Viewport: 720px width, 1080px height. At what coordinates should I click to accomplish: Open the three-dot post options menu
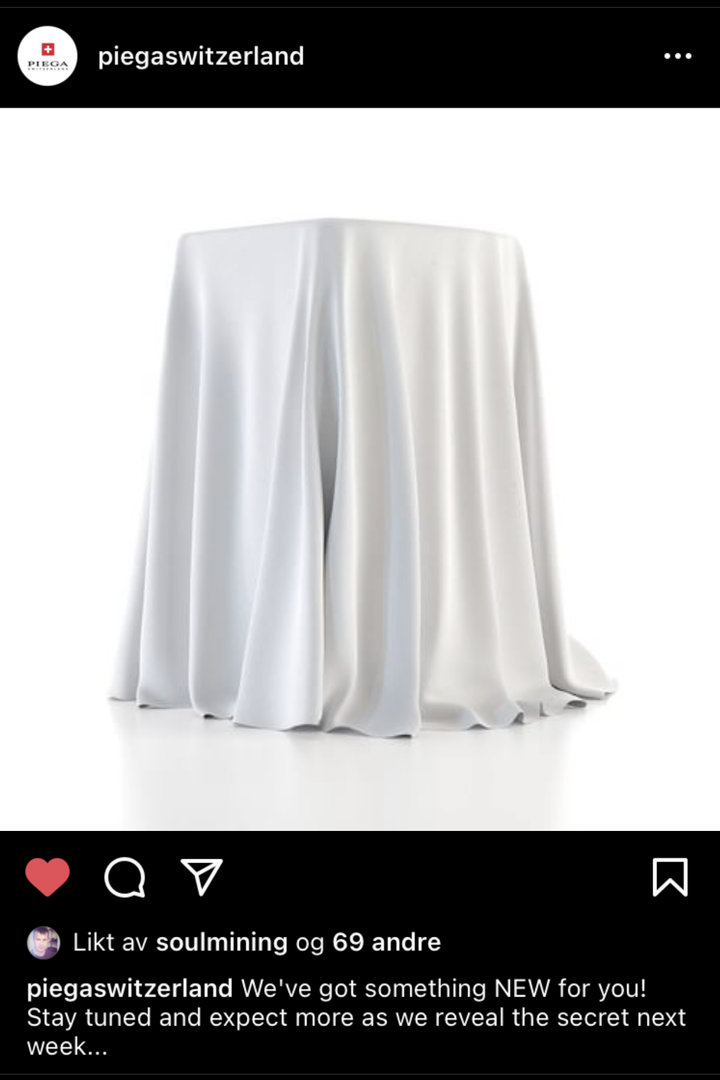[x=677, y=56]
